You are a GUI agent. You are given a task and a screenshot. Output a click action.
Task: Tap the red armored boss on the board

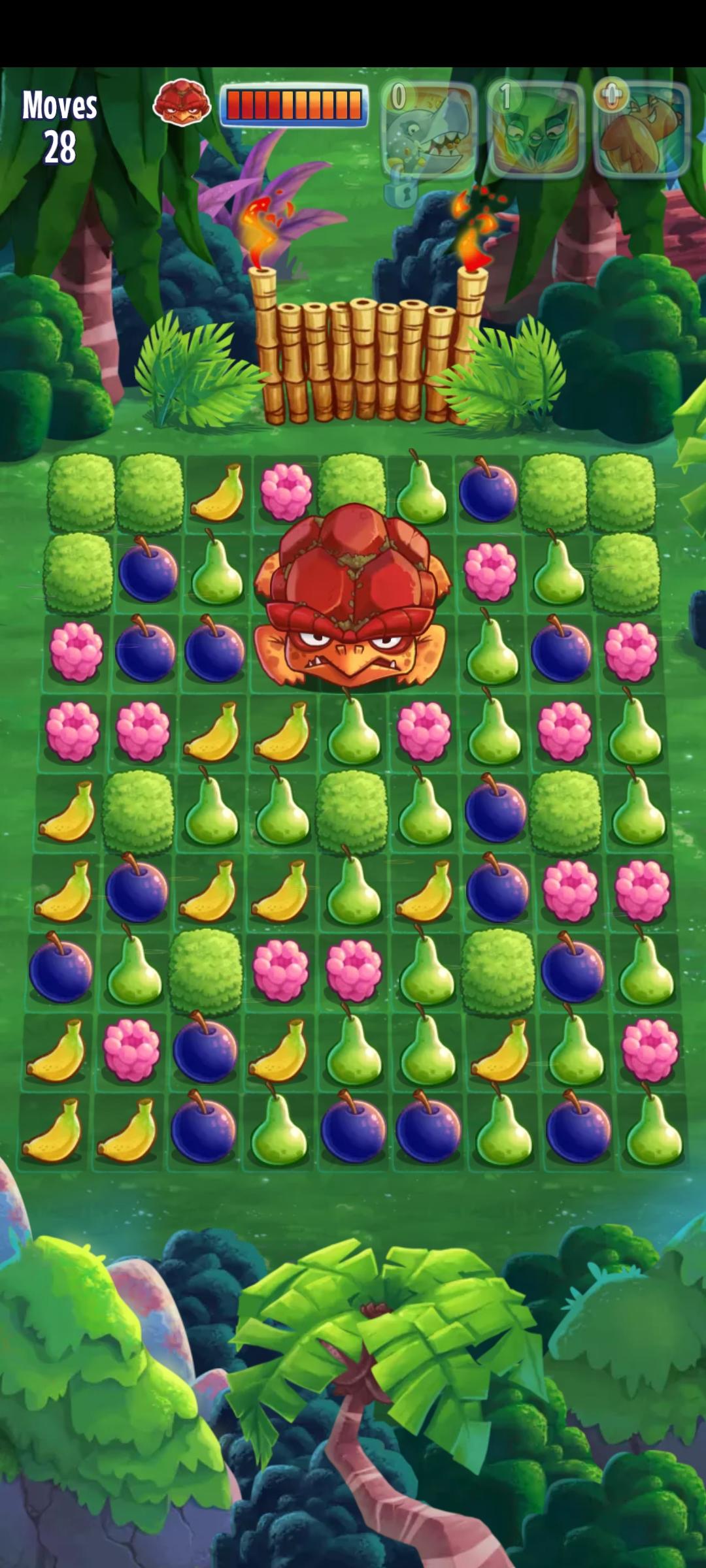(x=352, y=598)
